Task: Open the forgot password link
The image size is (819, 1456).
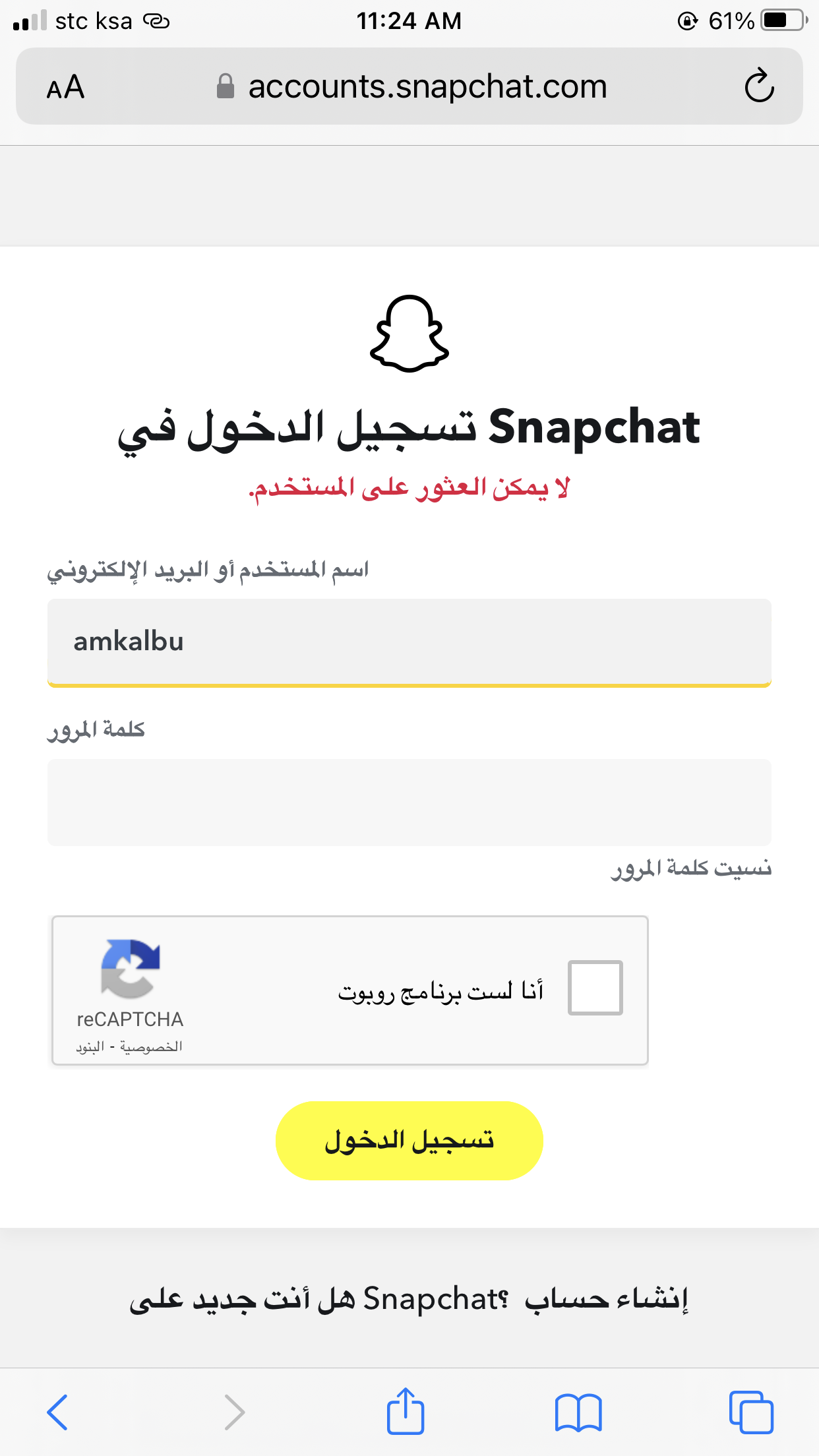Action: [x=691, y=868]
